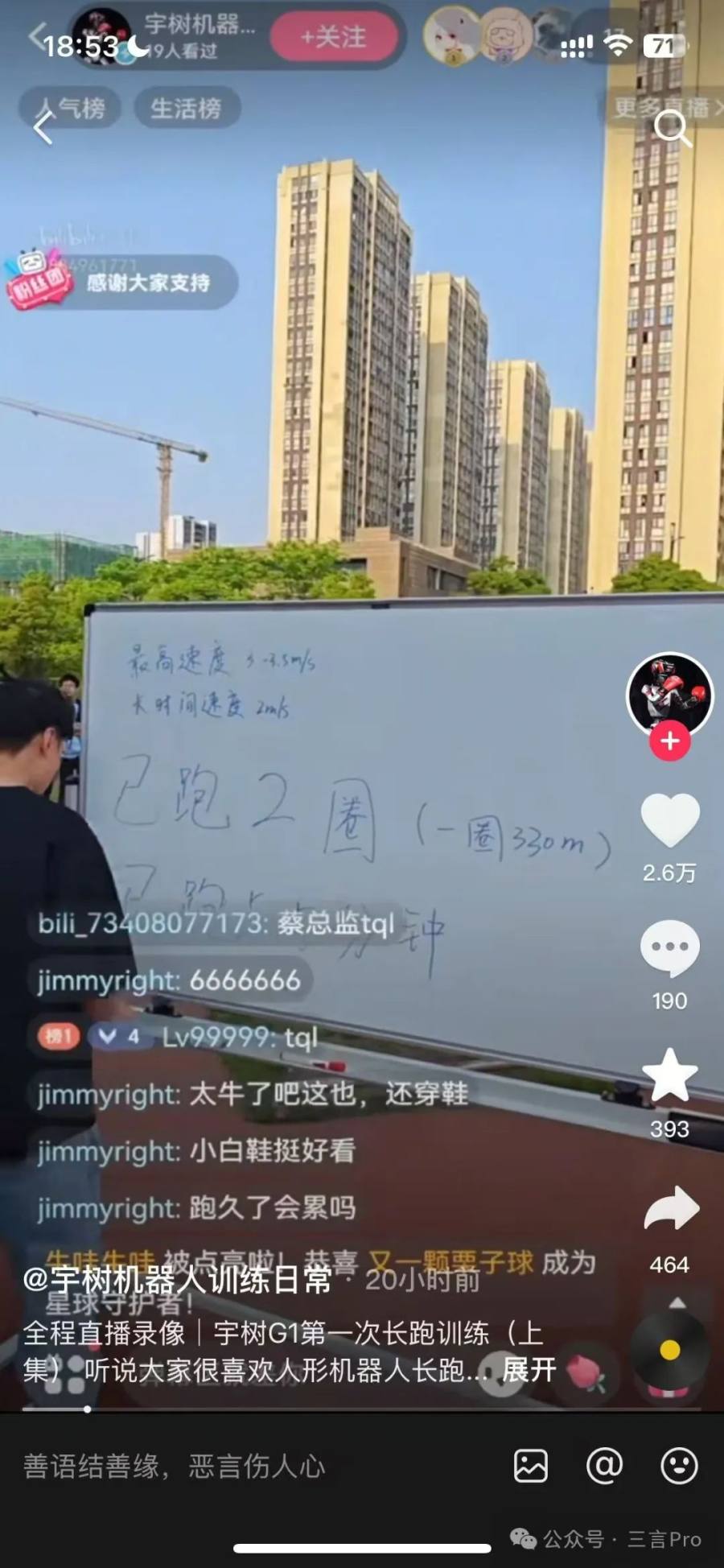Write a comment in 善语结善缘 field
Screen dimensions: 724x1568
coord(241,1467)
